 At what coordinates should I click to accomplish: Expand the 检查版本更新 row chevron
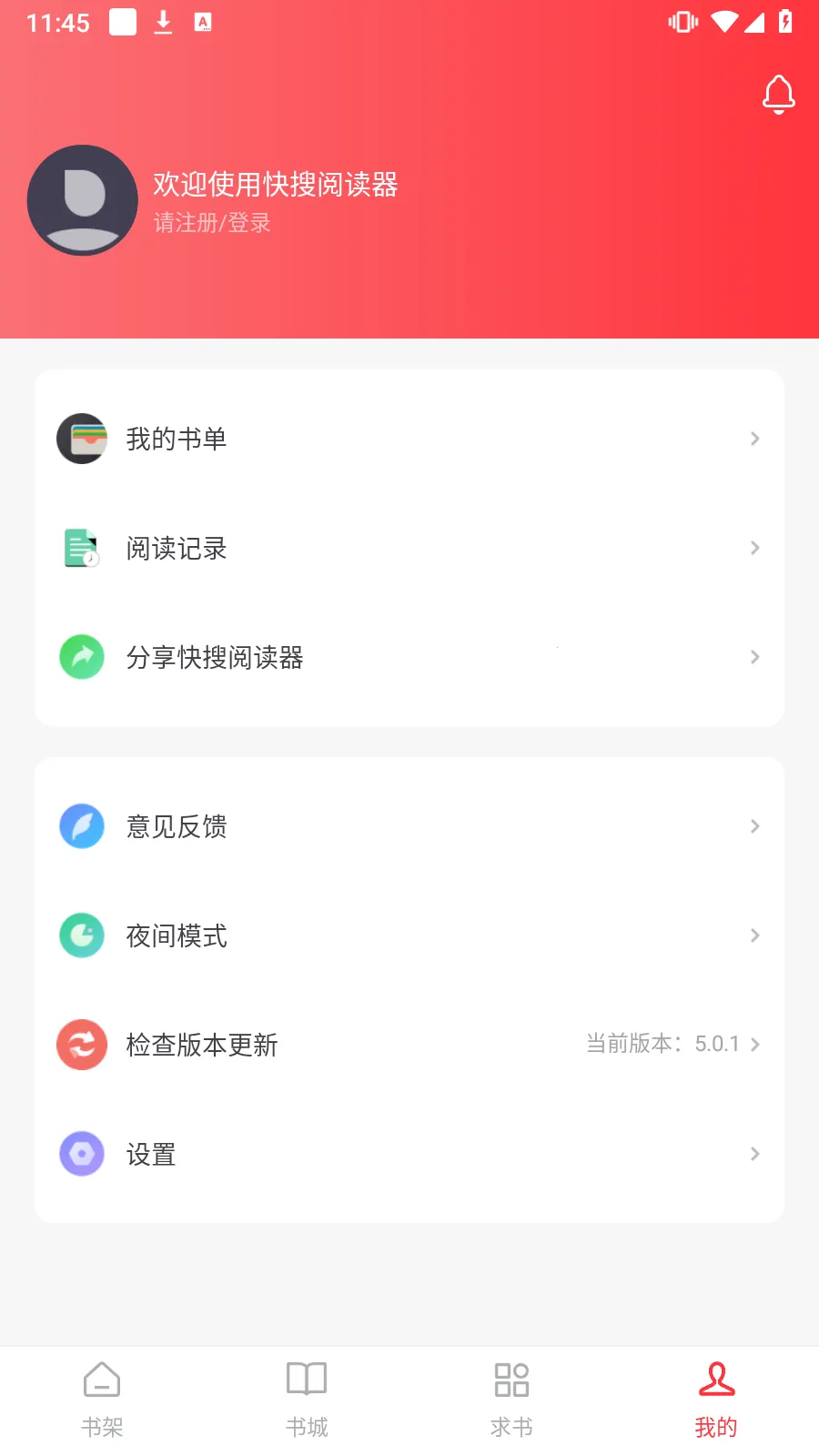pyautogui.click(x=754, y=1045)
